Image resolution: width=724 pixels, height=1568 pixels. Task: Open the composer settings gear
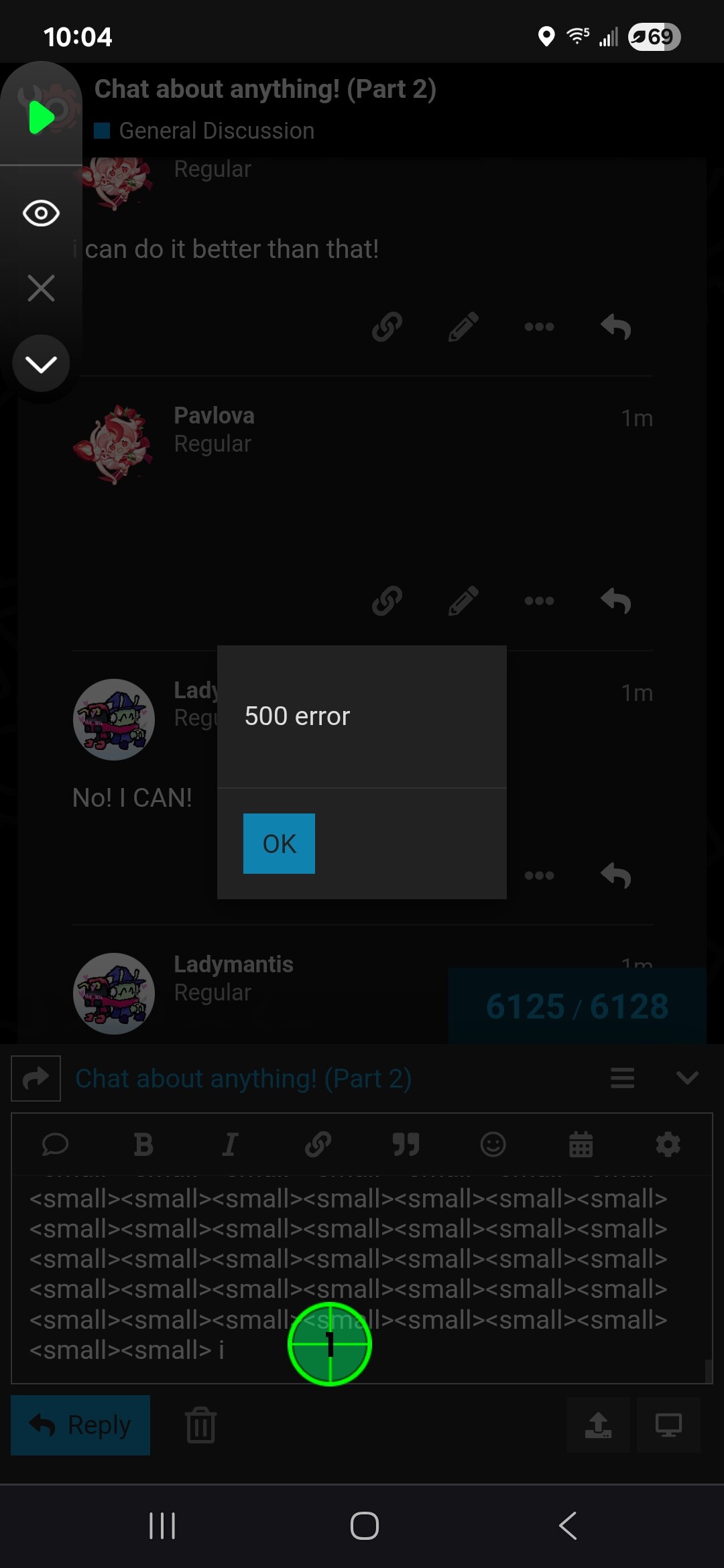pos(668,1145)
